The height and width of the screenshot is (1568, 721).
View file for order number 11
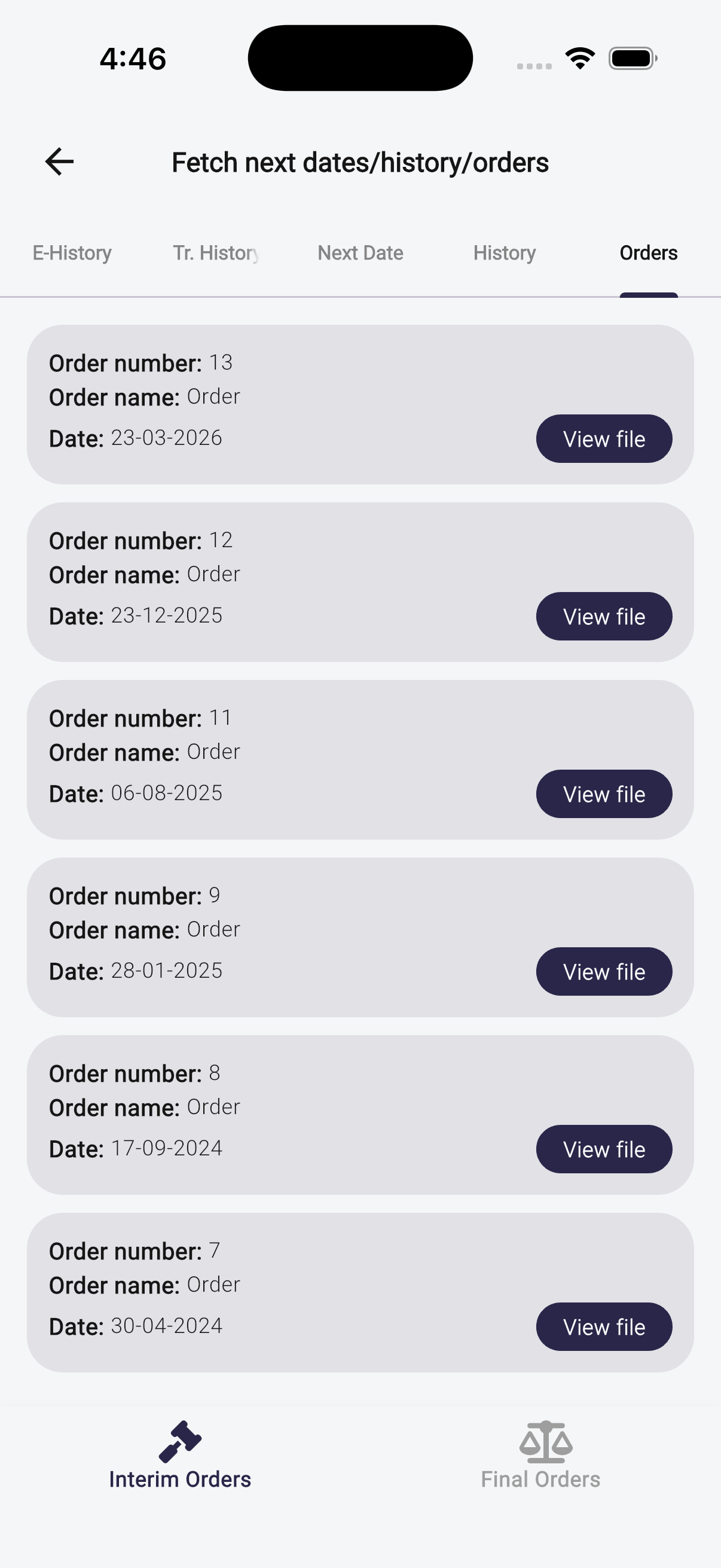pyautogui.click(x=604, y=794)
